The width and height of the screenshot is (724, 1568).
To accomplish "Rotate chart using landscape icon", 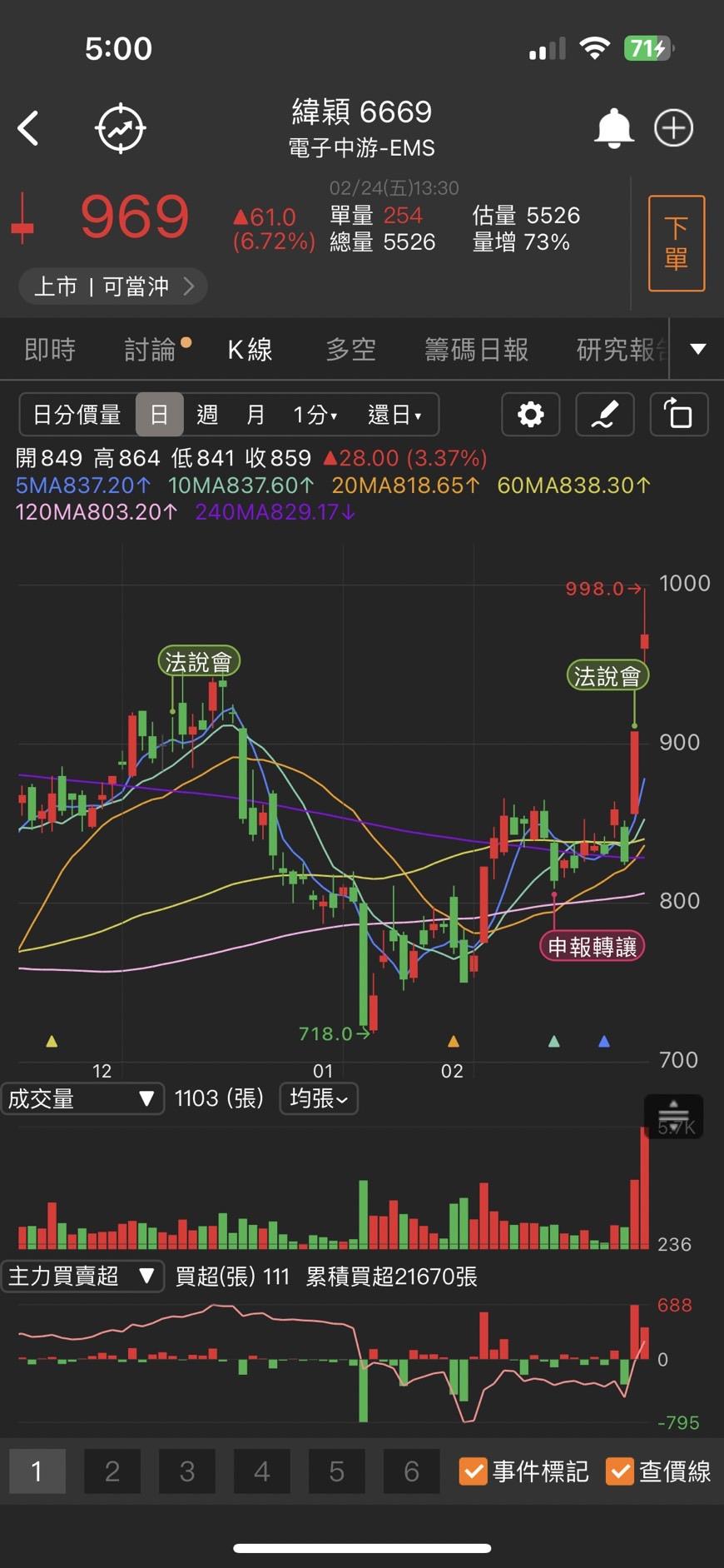I will click(x=679, y=414).
